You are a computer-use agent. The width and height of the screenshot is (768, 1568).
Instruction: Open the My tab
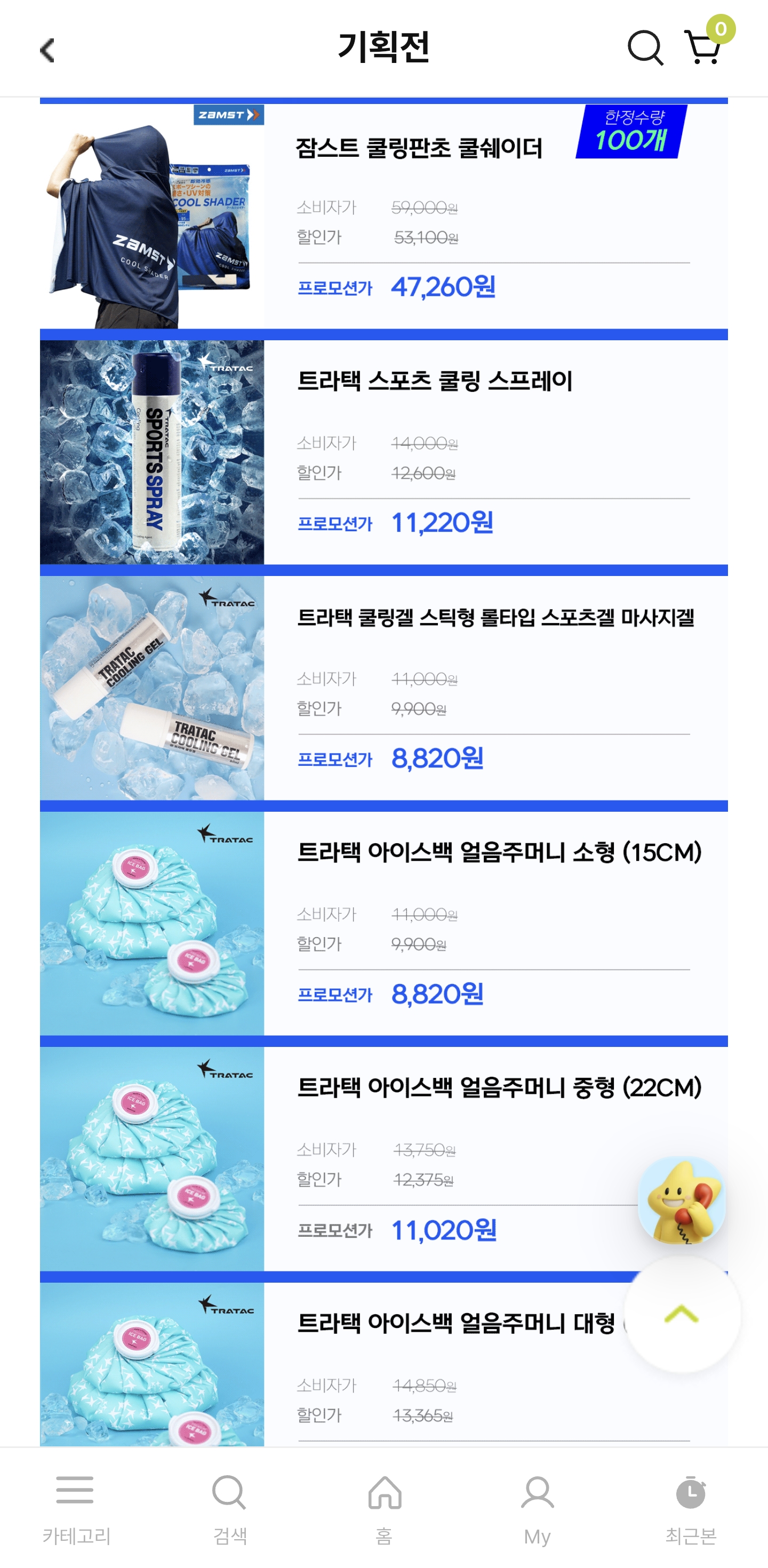tap(538, 1506)
